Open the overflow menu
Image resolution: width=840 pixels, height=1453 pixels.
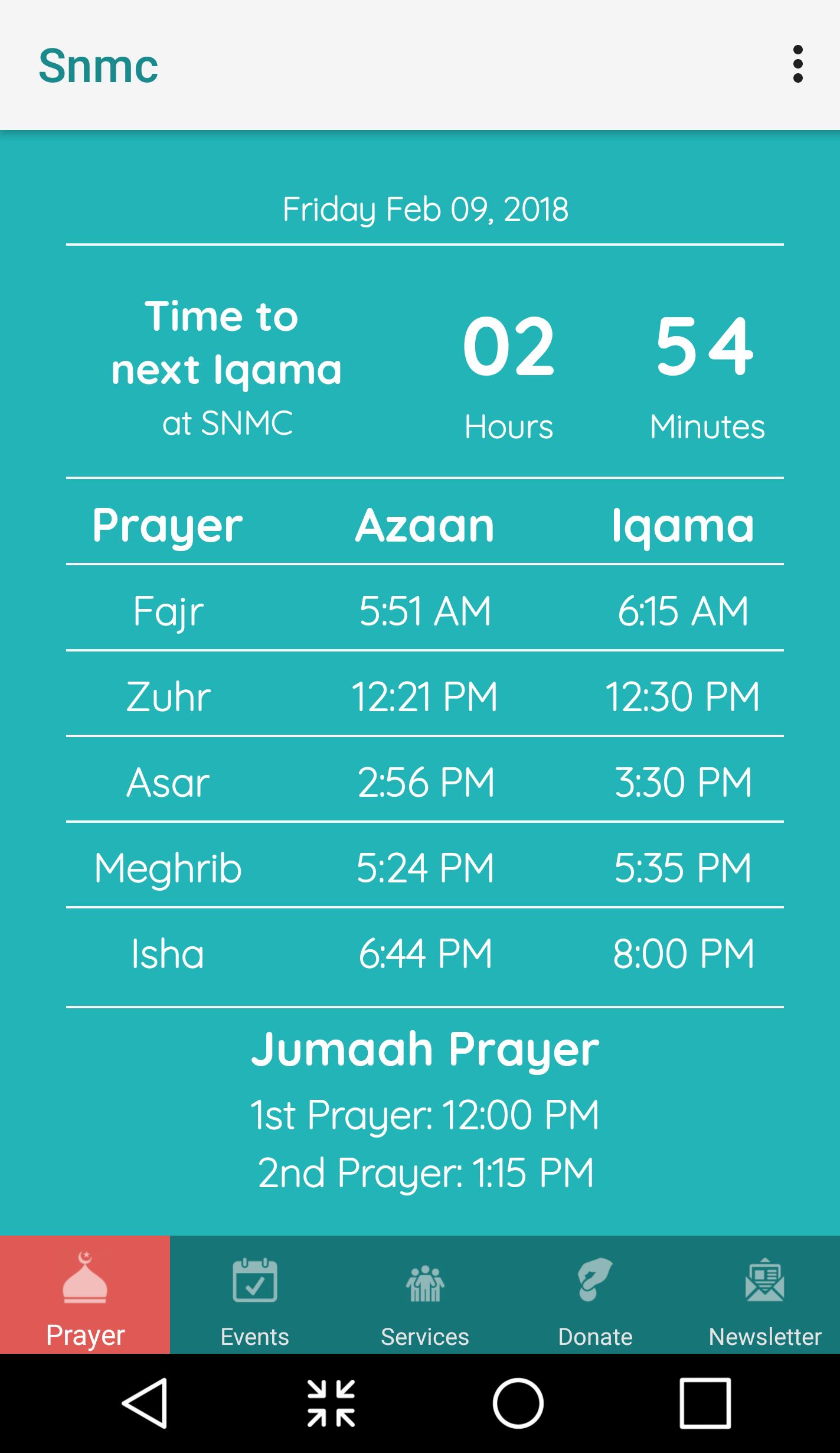[x=797, y=64]
